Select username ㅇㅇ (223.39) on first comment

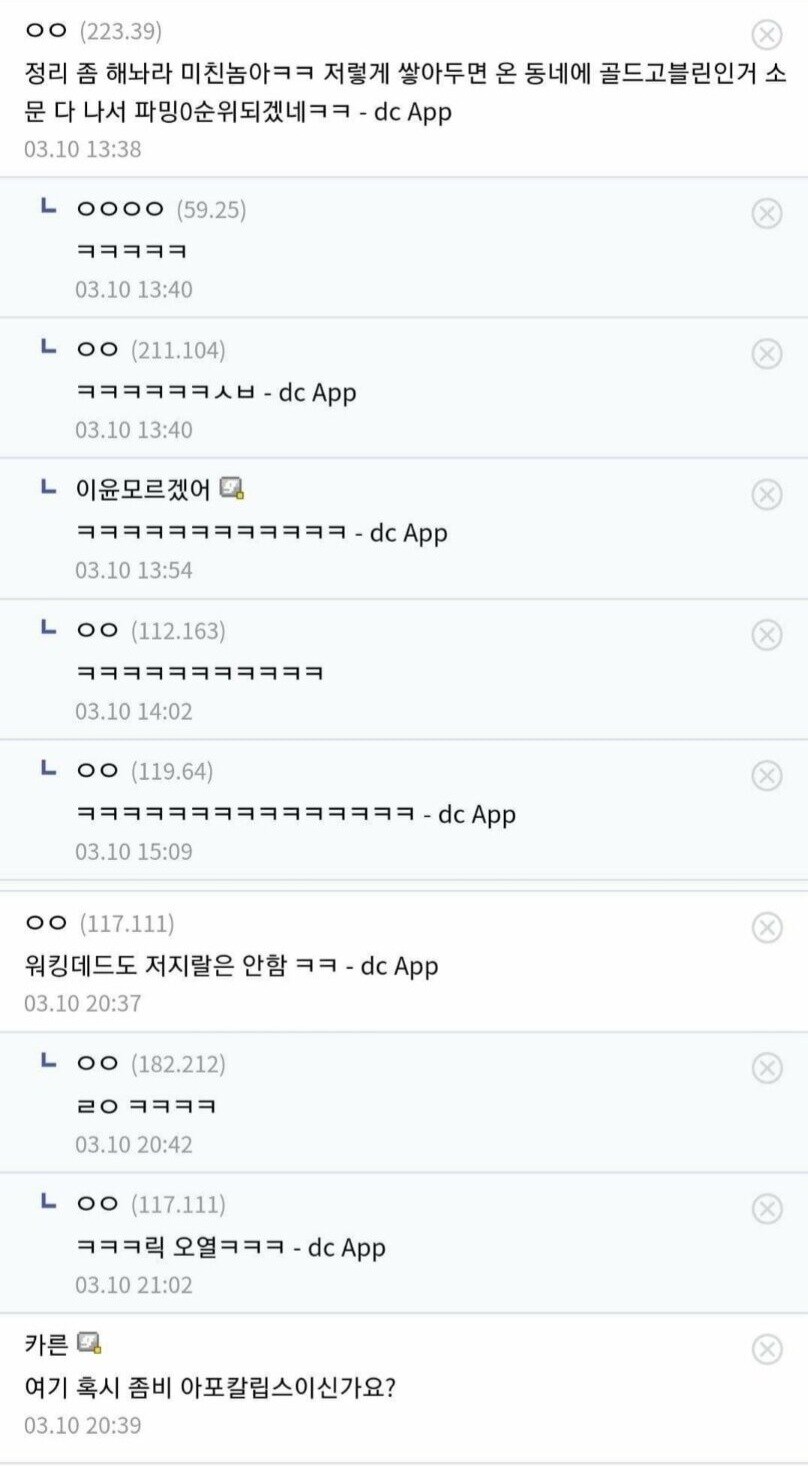click(x=44, y=28)
